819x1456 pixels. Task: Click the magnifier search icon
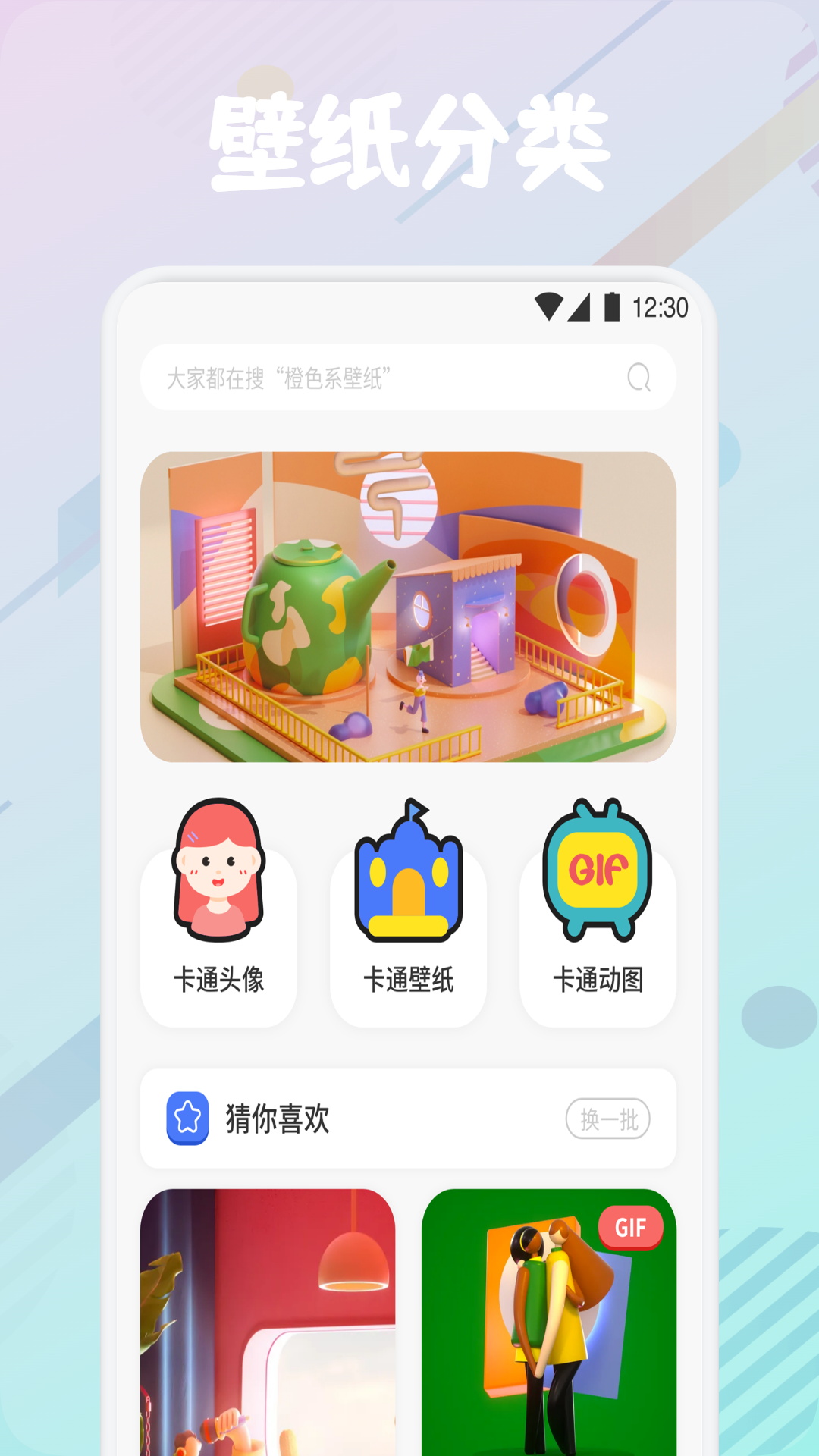pos(639,377)
